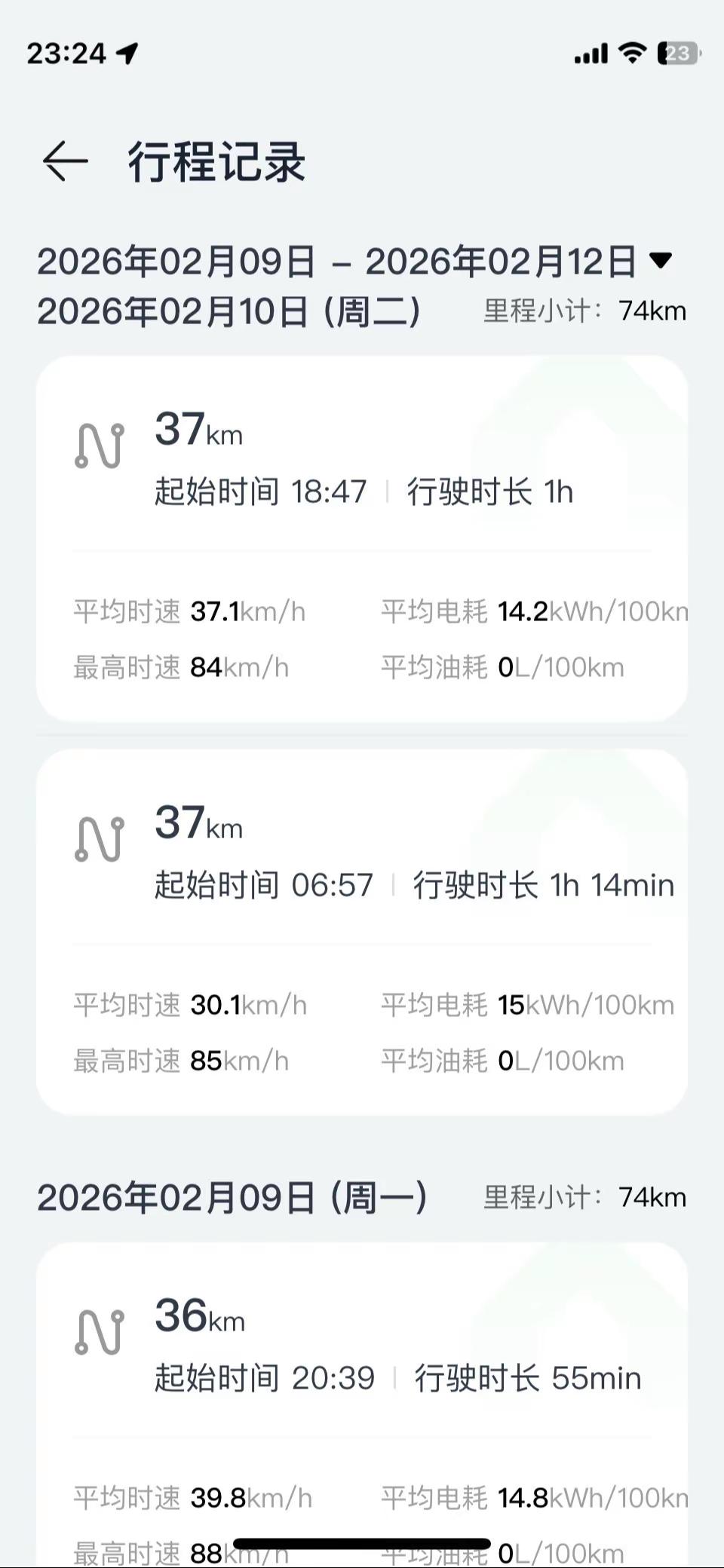Open the 37km trip starting 18:47
Viewport: 724px width, 1568px height.
click(x=362, y=539)
